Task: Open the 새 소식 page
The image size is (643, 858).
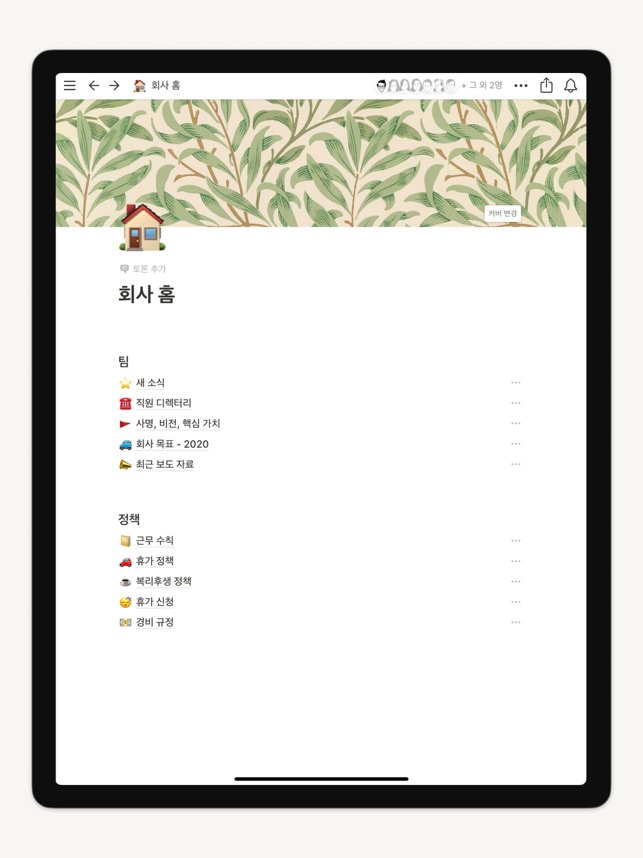Action: [150, 383]
